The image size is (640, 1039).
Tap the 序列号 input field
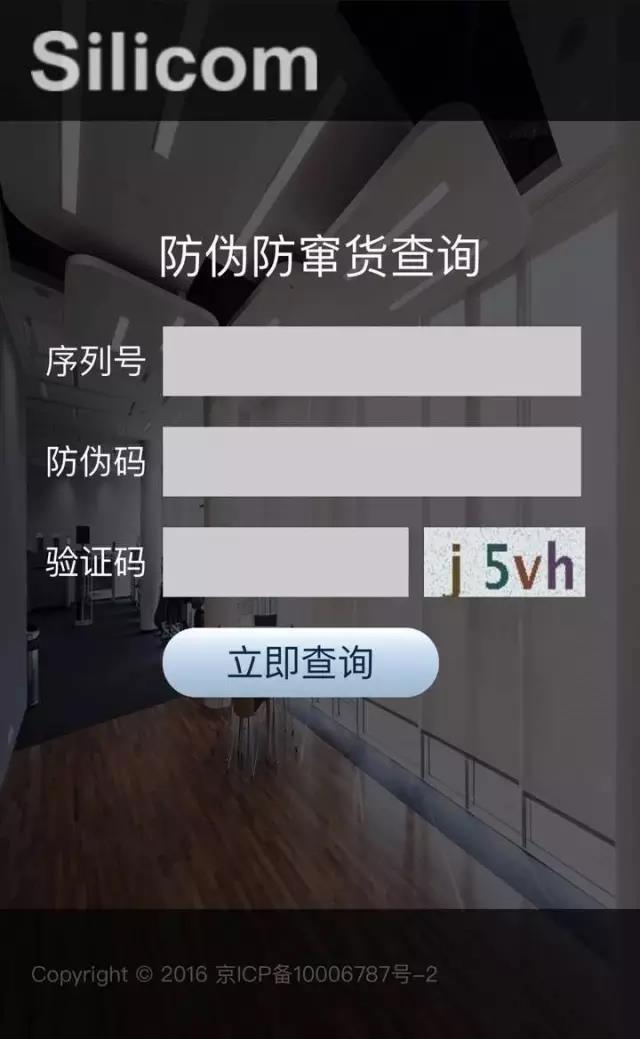click(371, 361)
